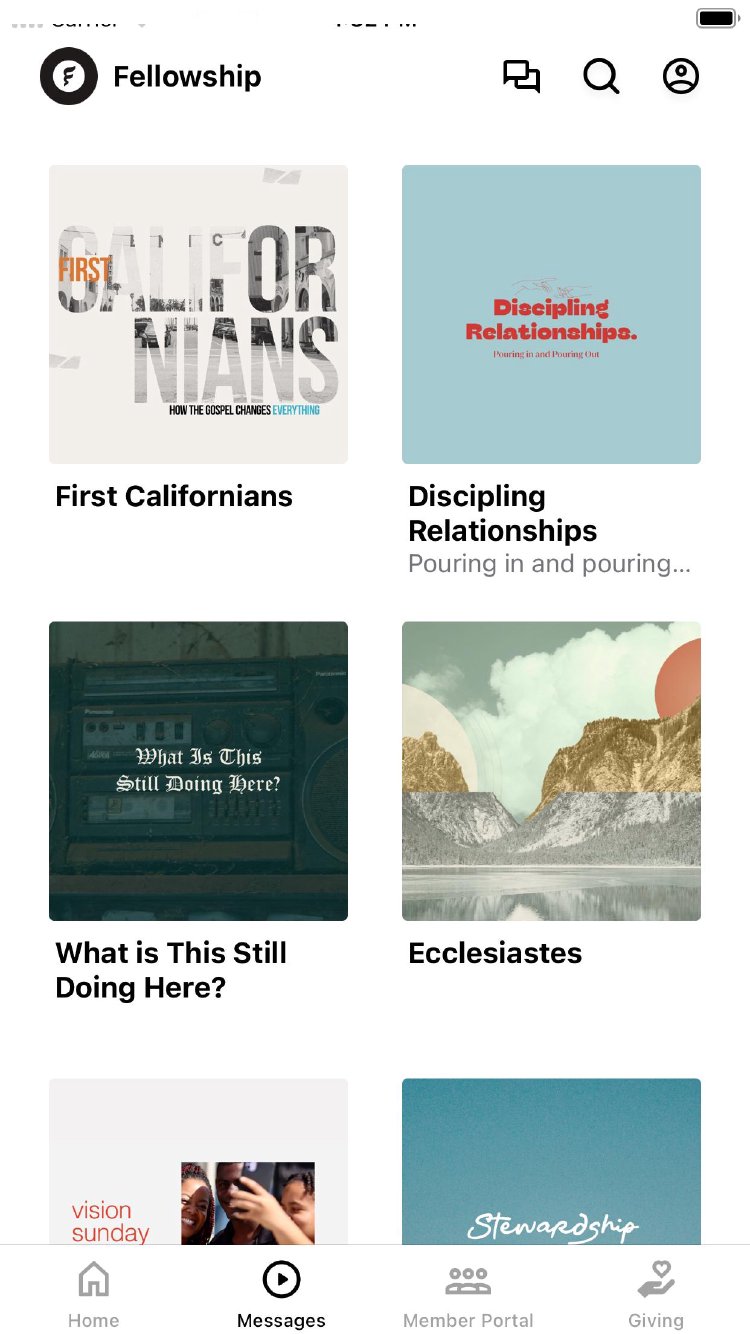Screen dimensions: 750x1334
Task: Open the First Californians series
Action: [198, 314]
